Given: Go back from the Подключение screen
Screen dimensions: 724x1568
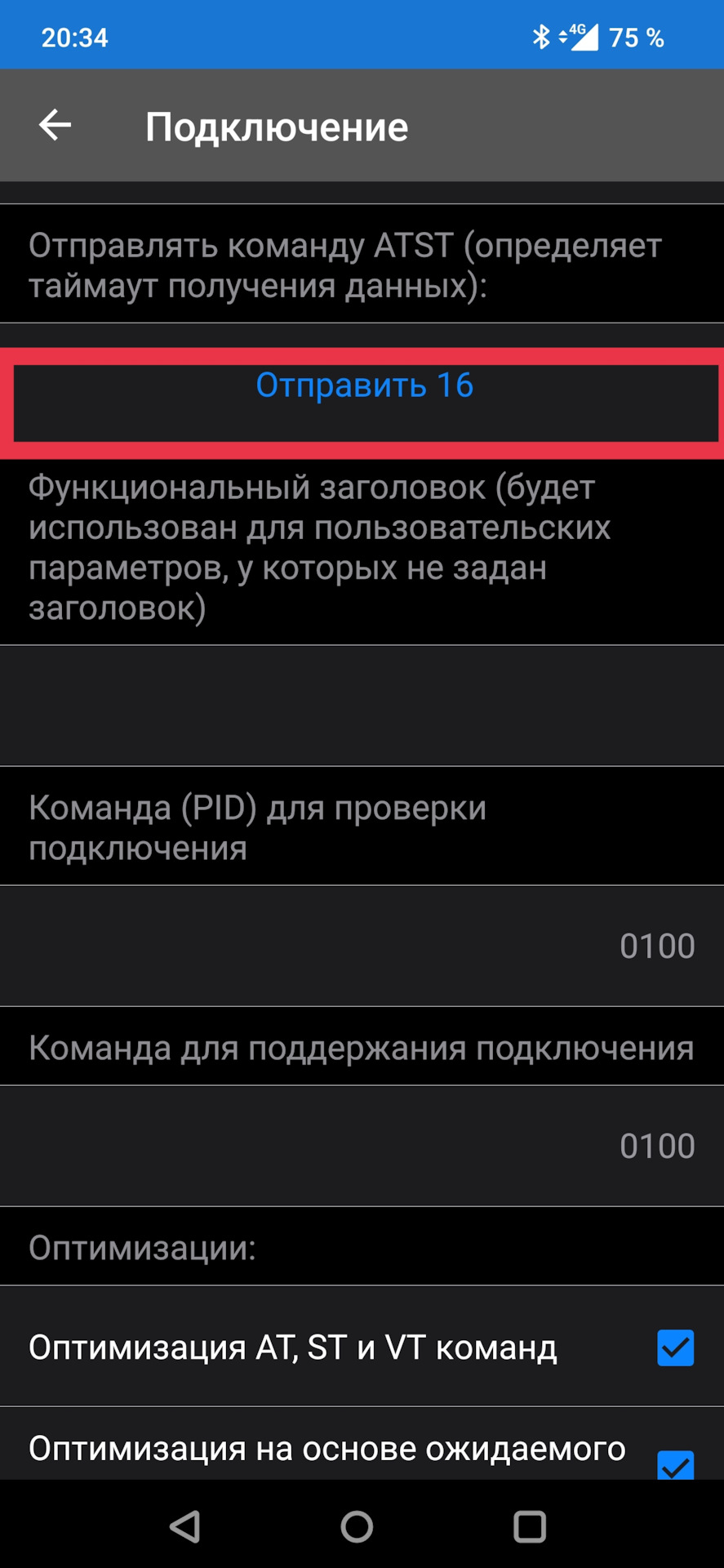Looking at the screenshot, I should (56, 126).
